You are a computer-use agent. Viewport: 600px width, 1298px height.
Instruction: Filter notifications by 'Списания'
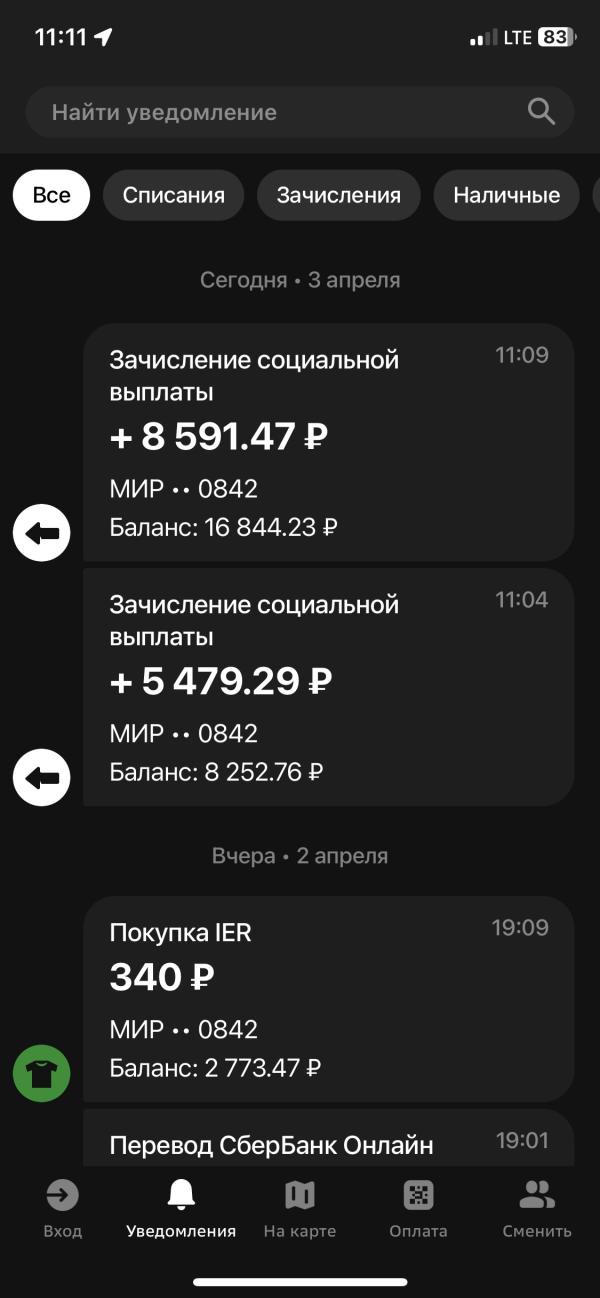(x=173, y=195)
